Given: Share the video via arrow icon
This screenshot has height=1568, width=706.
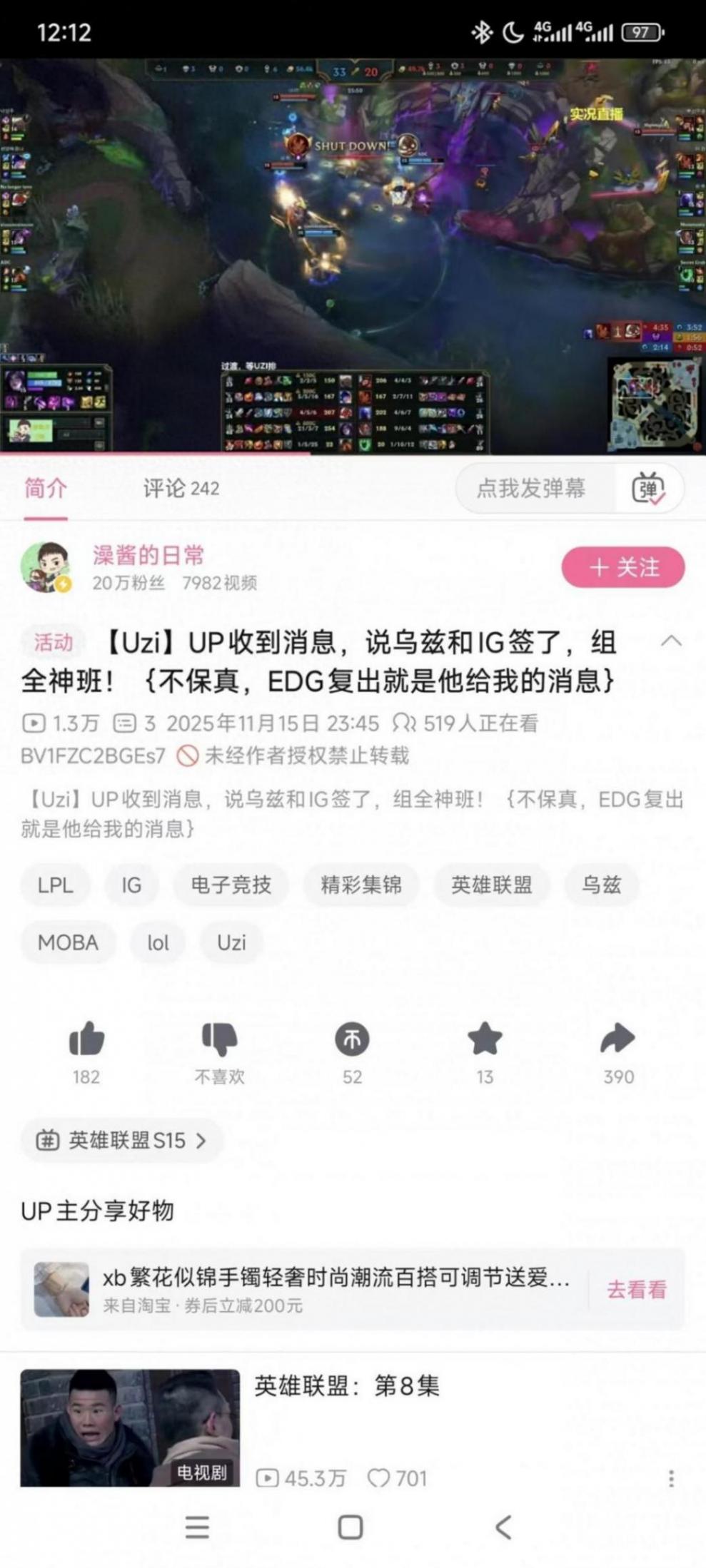Looking at the screenshot, I should (x=617, y=1039).
